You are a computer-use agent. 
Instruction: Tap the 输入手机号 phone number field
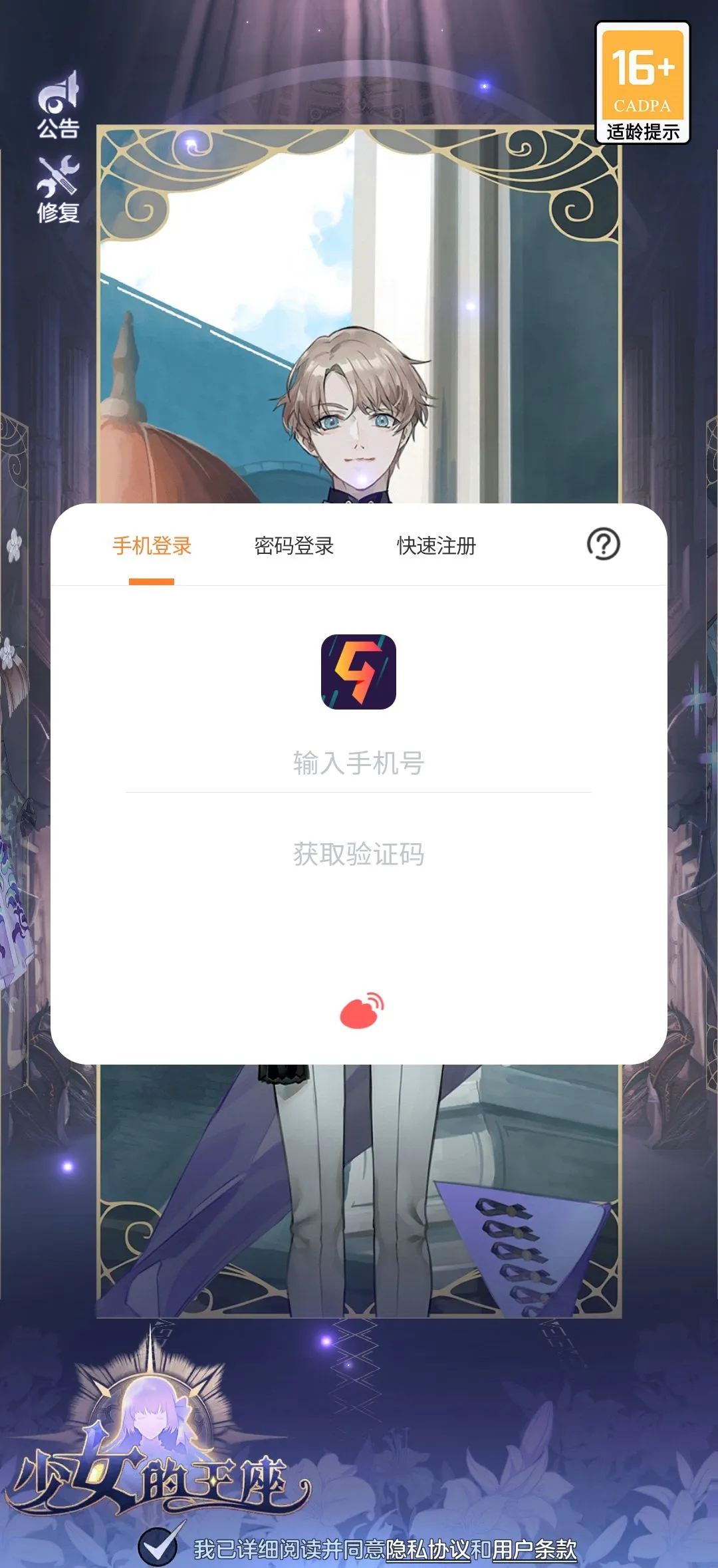pyautogui.click(x=358, y=763)
